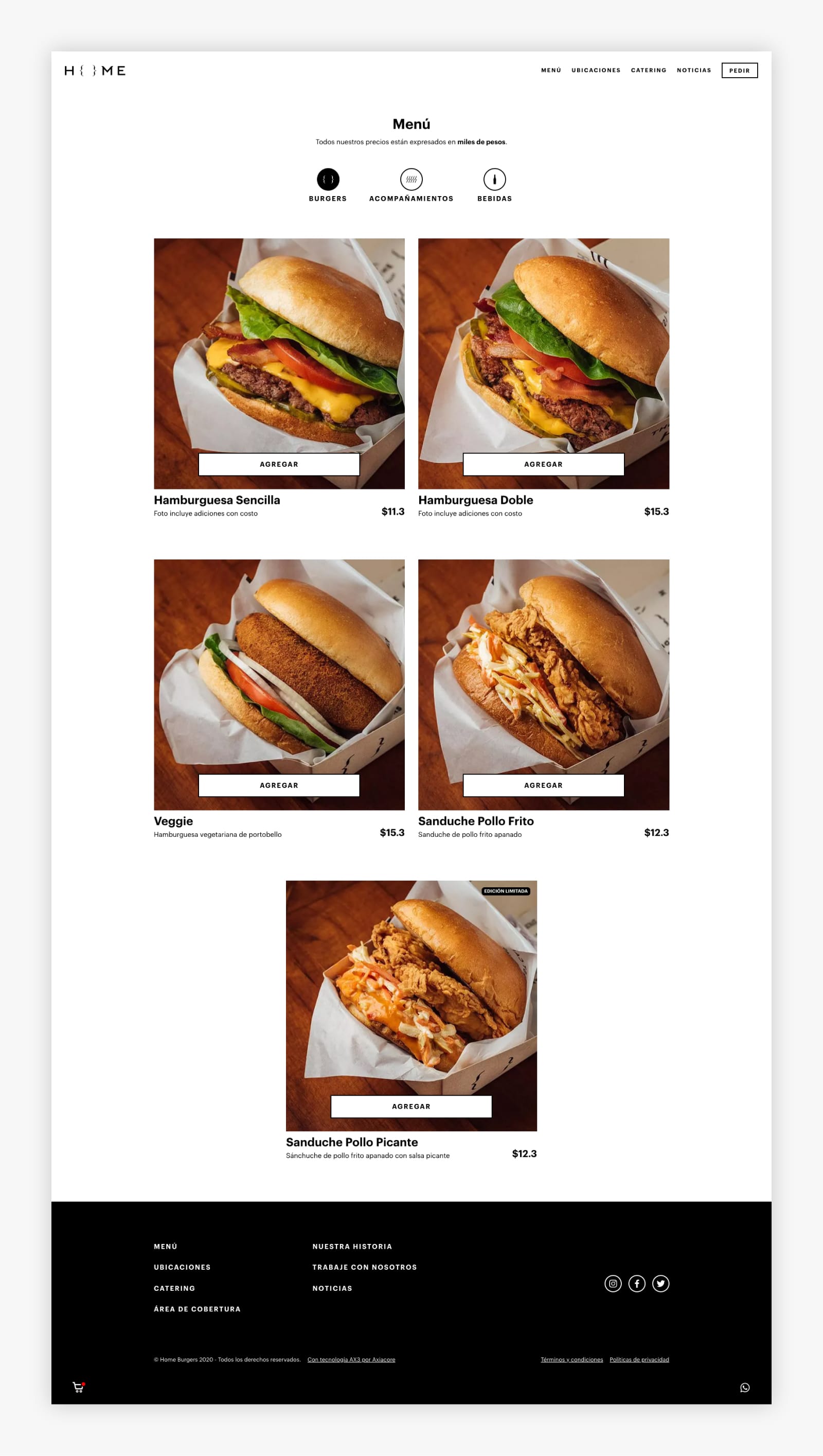The height and width of the screenshot is (1456, 823).
Task: Open Ubicaciones in the top navigation
Action: 596,71
